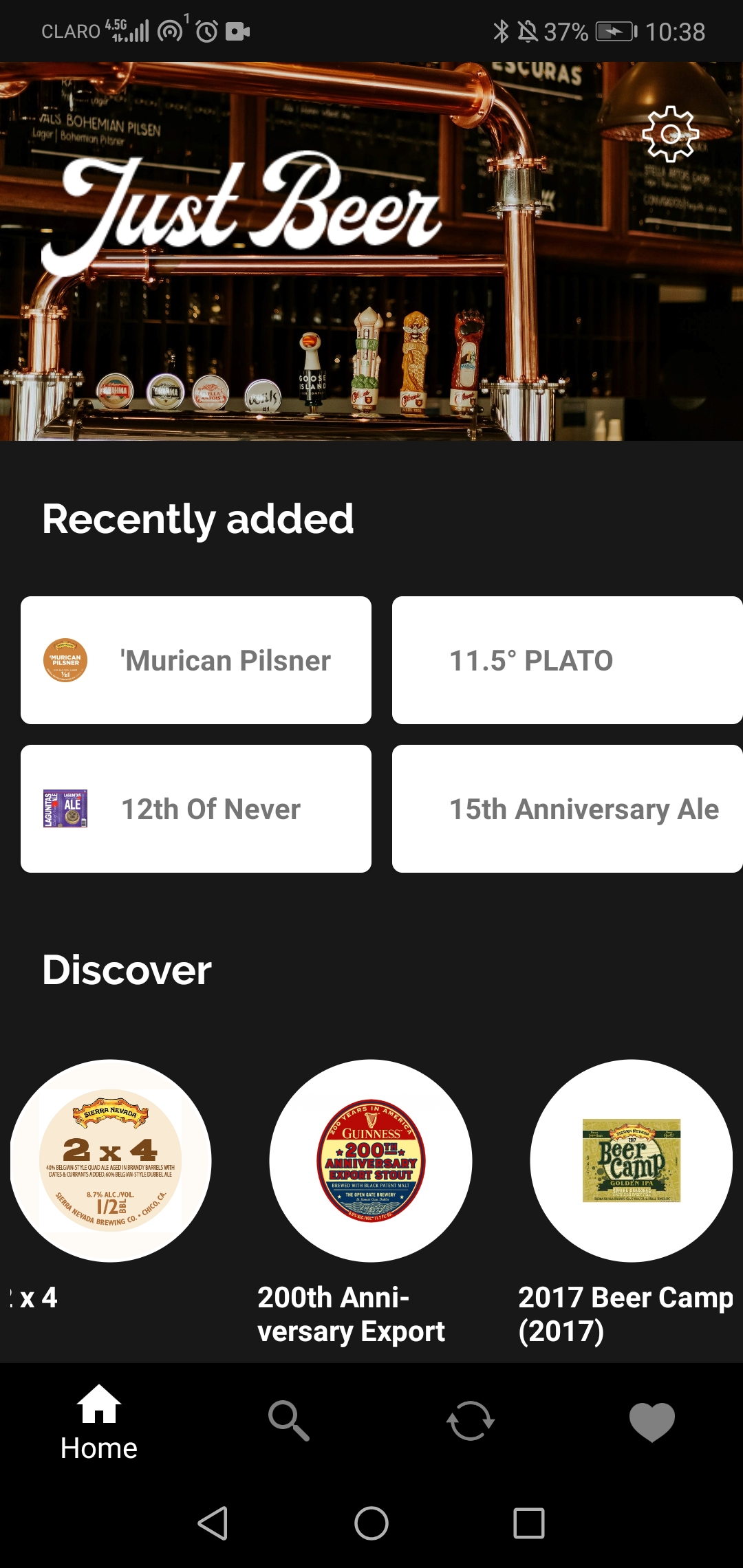View Guinness 200th Anniversary Export Stout
Screen dimensions: 743x1568
(371, 1161)
